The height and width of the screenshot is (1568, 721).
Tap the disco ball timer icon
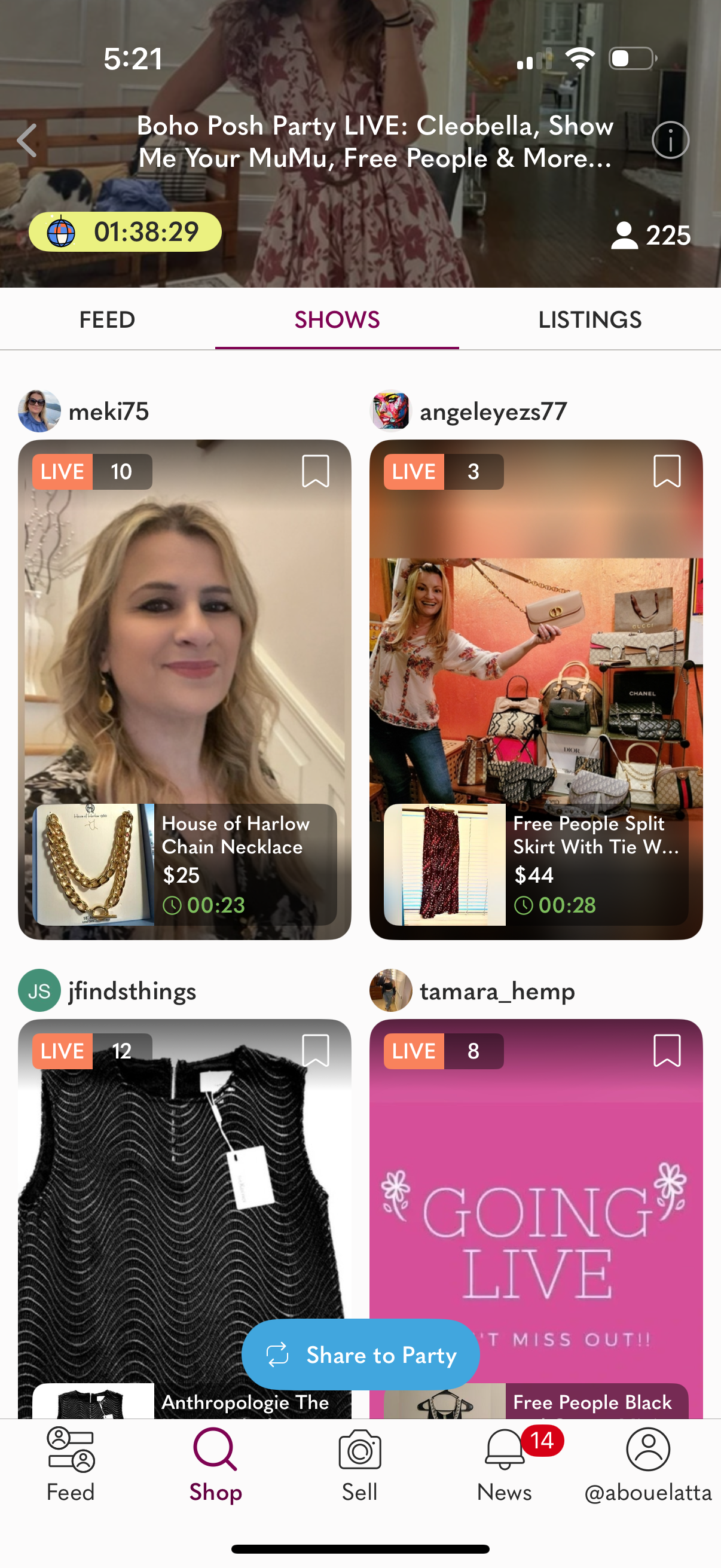coord(61,232)
